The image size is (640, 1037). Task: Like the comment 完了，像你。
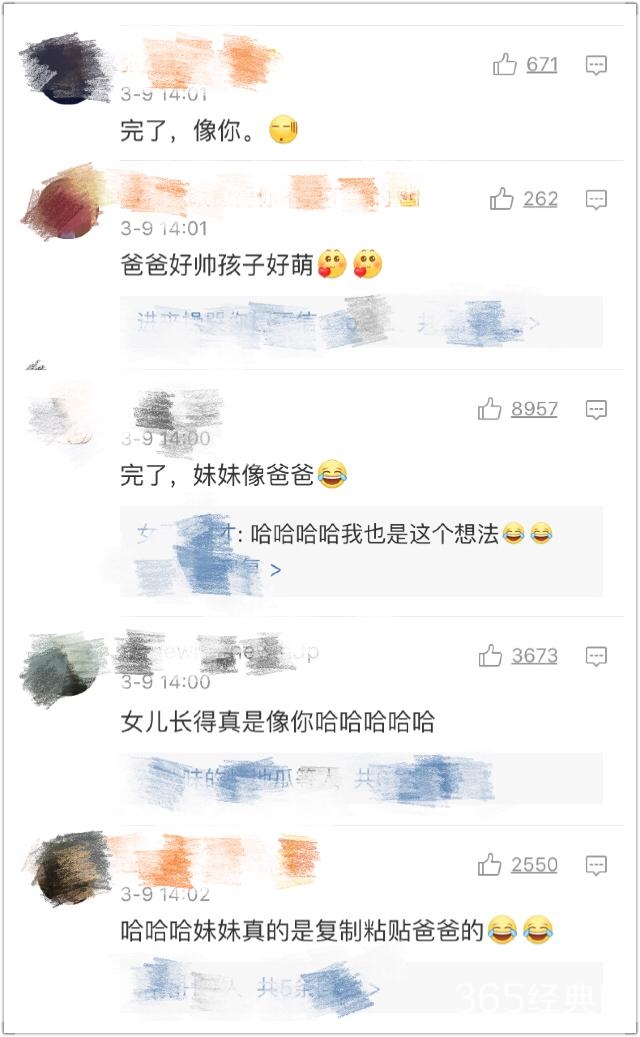(x=505, y=65)
